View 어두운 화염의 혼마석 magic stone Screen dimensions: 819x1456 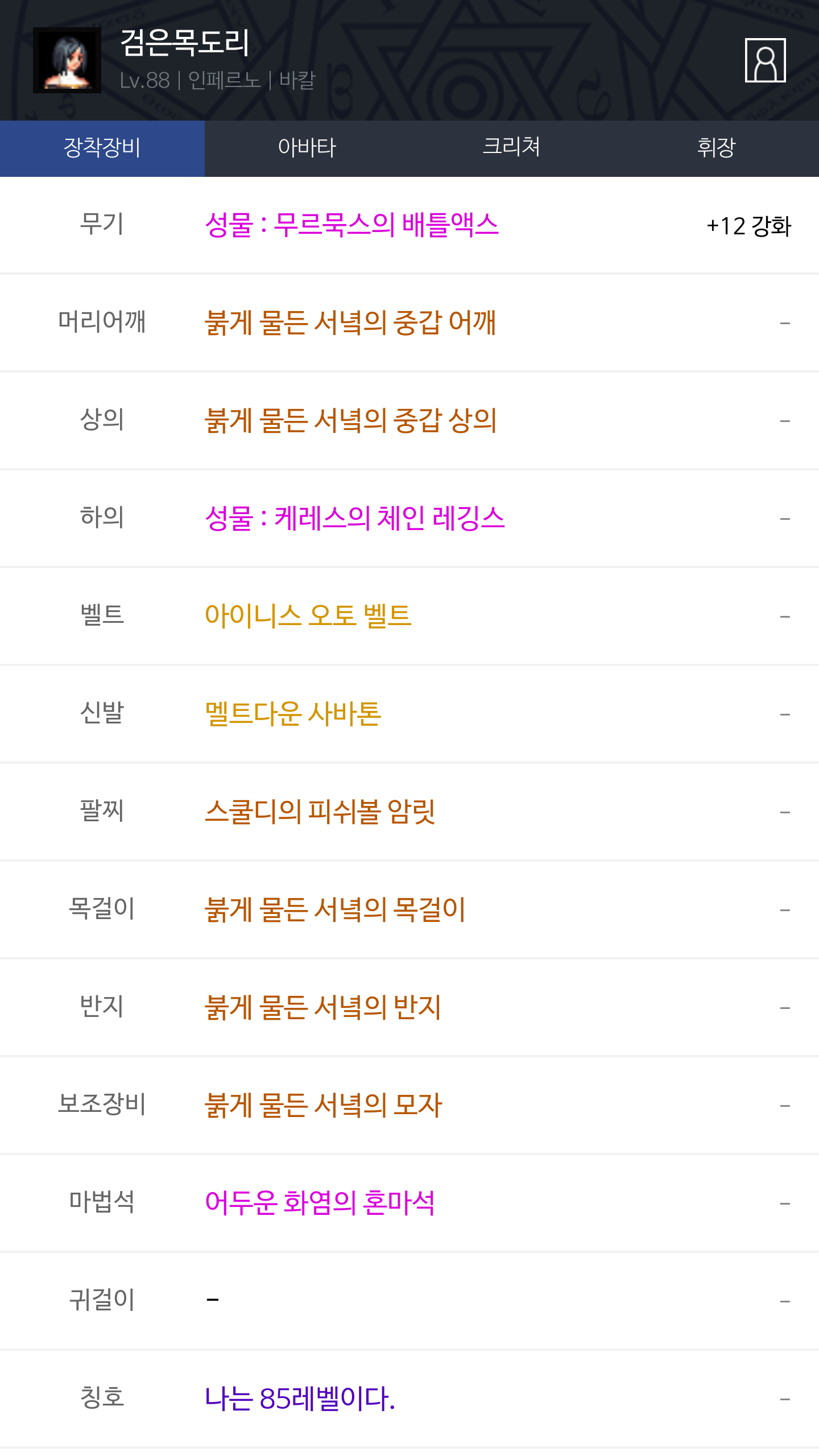coord(320,1203)
